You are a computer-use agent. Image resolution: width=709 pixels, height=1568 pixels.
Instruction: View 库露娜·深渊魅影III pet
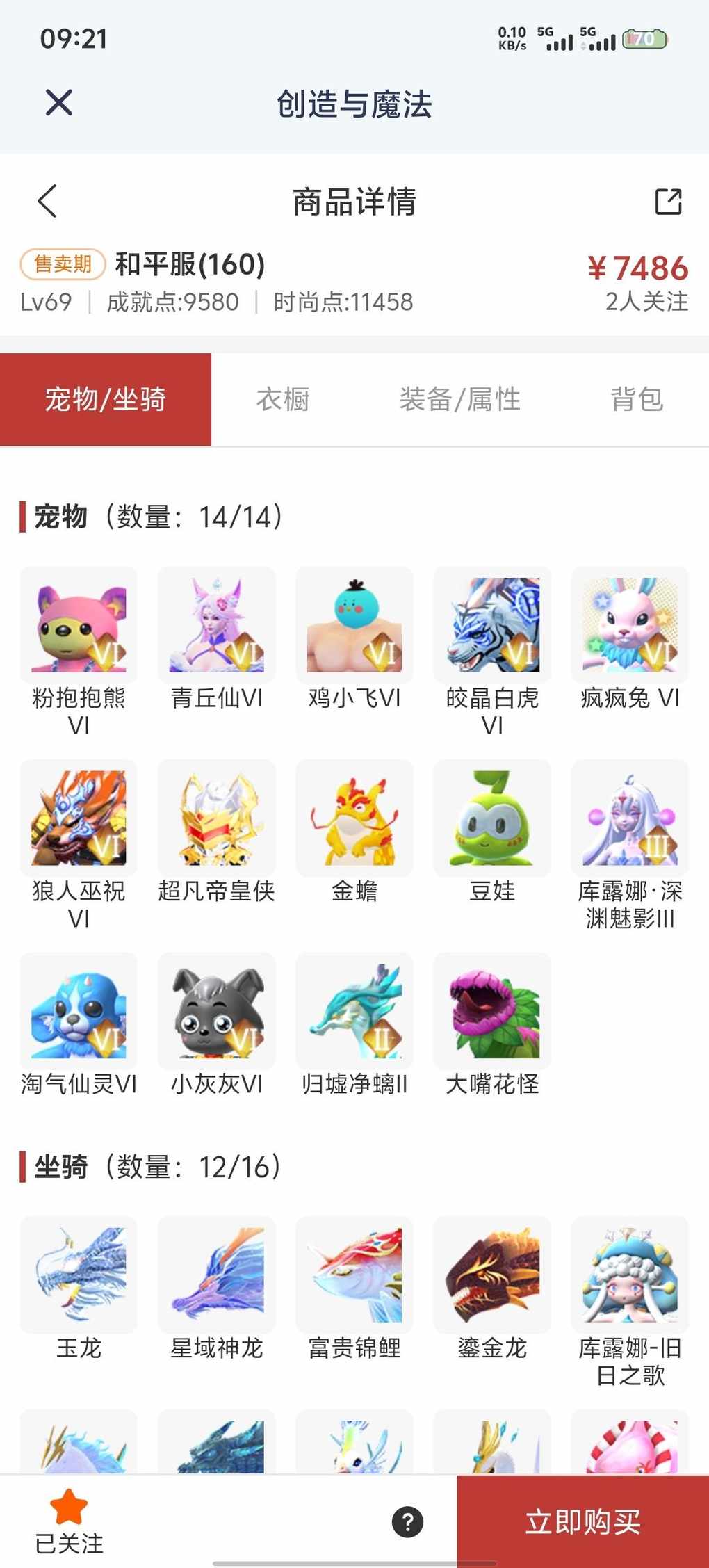click(x=630, y=818)
